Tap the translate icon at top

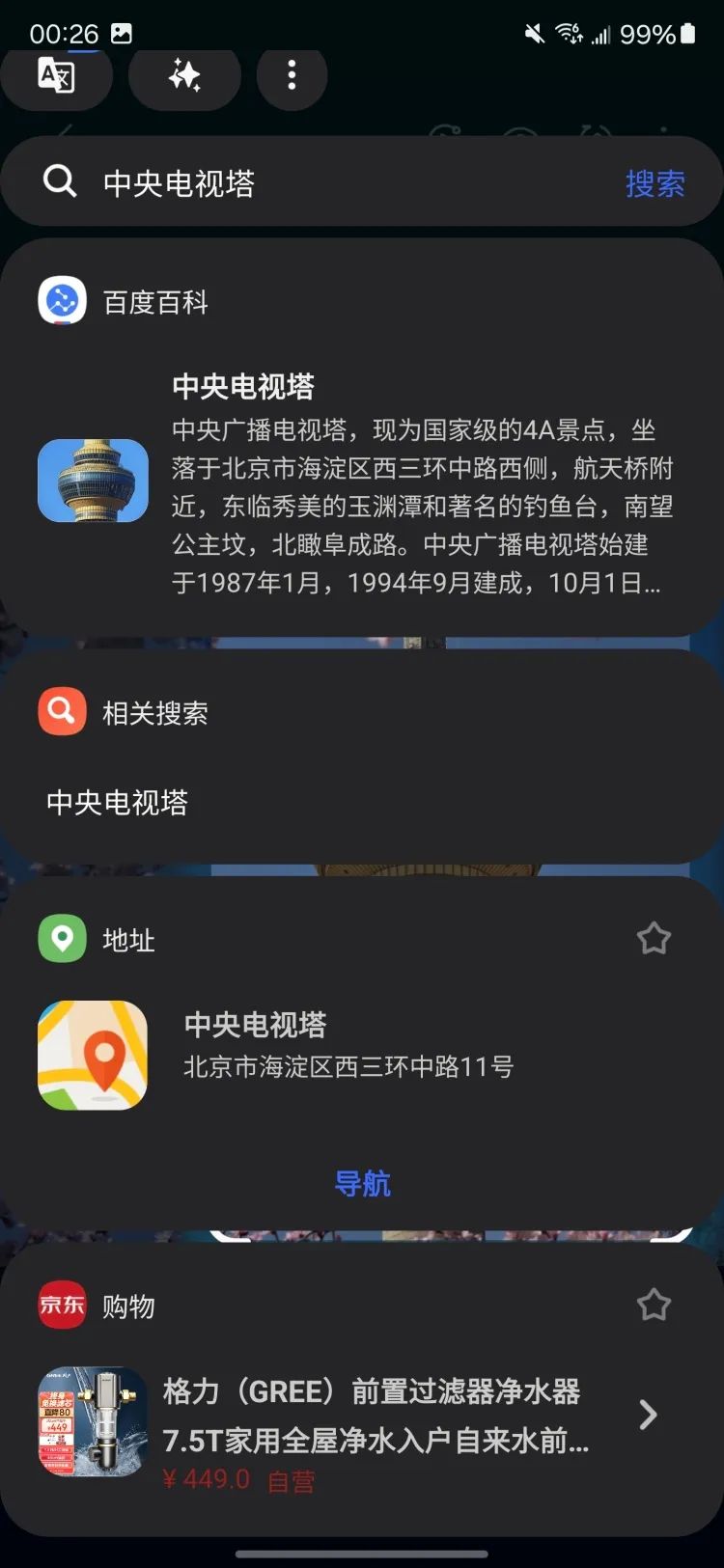tap(56, 75)
